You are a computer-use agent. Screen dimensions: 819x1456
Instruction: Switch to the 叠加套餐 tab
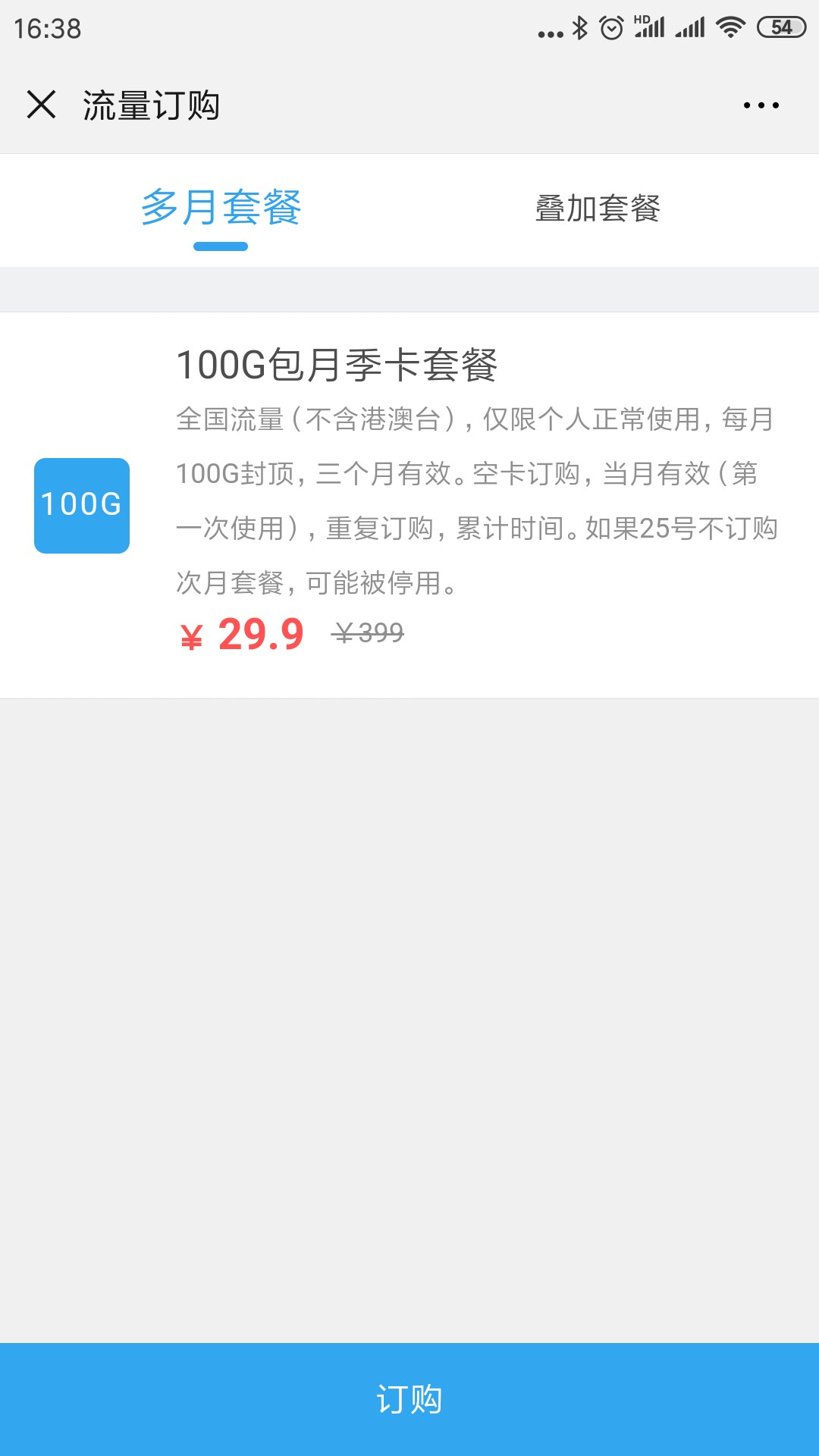(598, 209)
